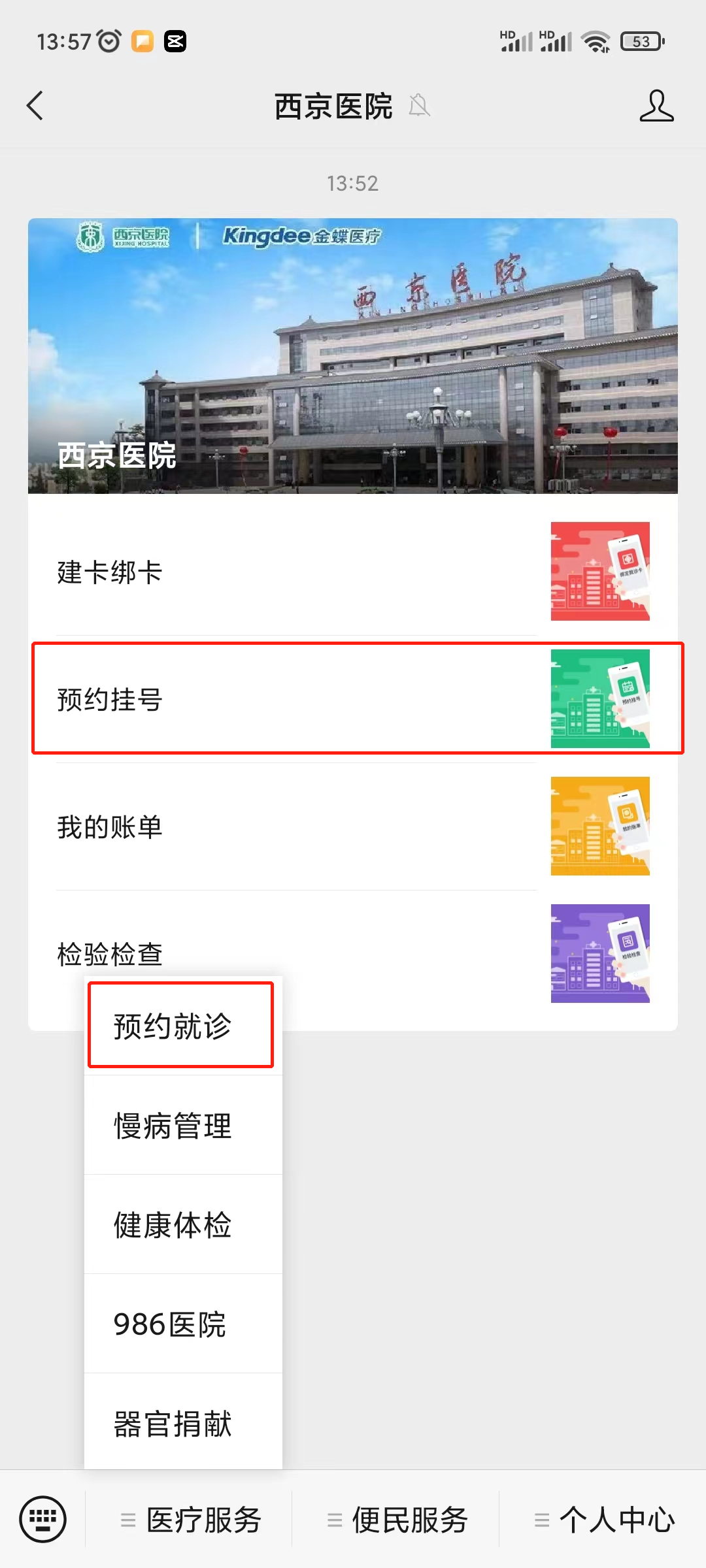The image size is (706, 1568).
Task: Select 预约就诊 from popup menu
Action: (181, 1026)
